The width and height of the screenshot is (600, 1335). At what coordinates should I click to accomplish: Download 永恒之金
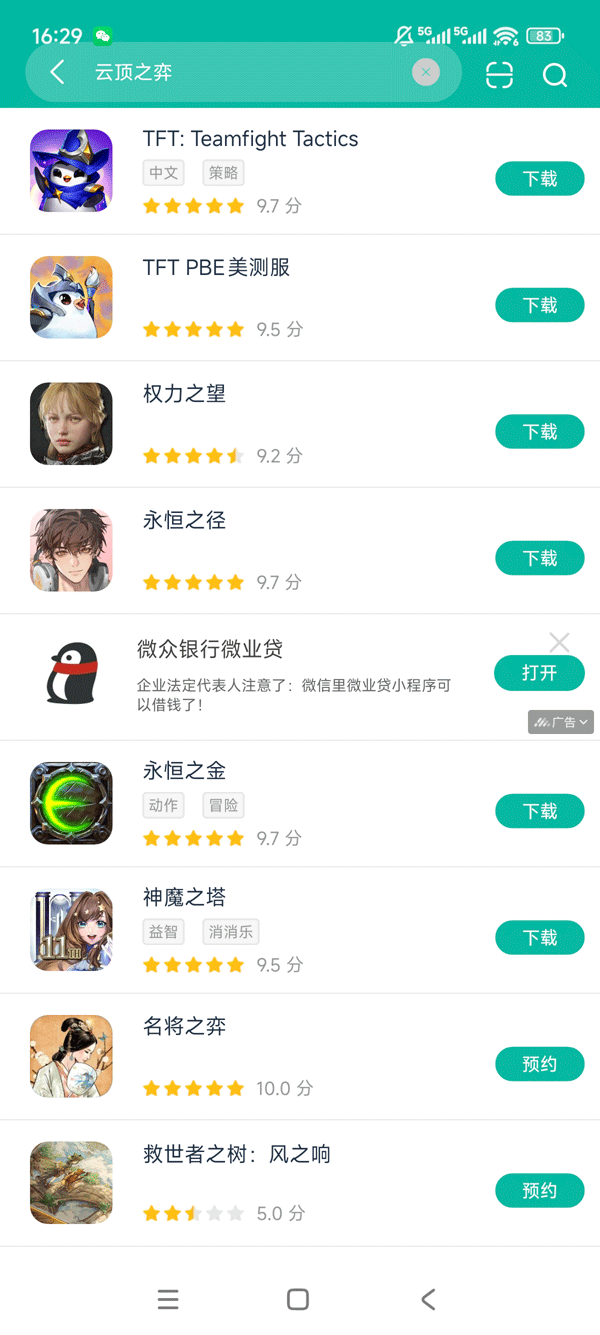click(539, 811)
